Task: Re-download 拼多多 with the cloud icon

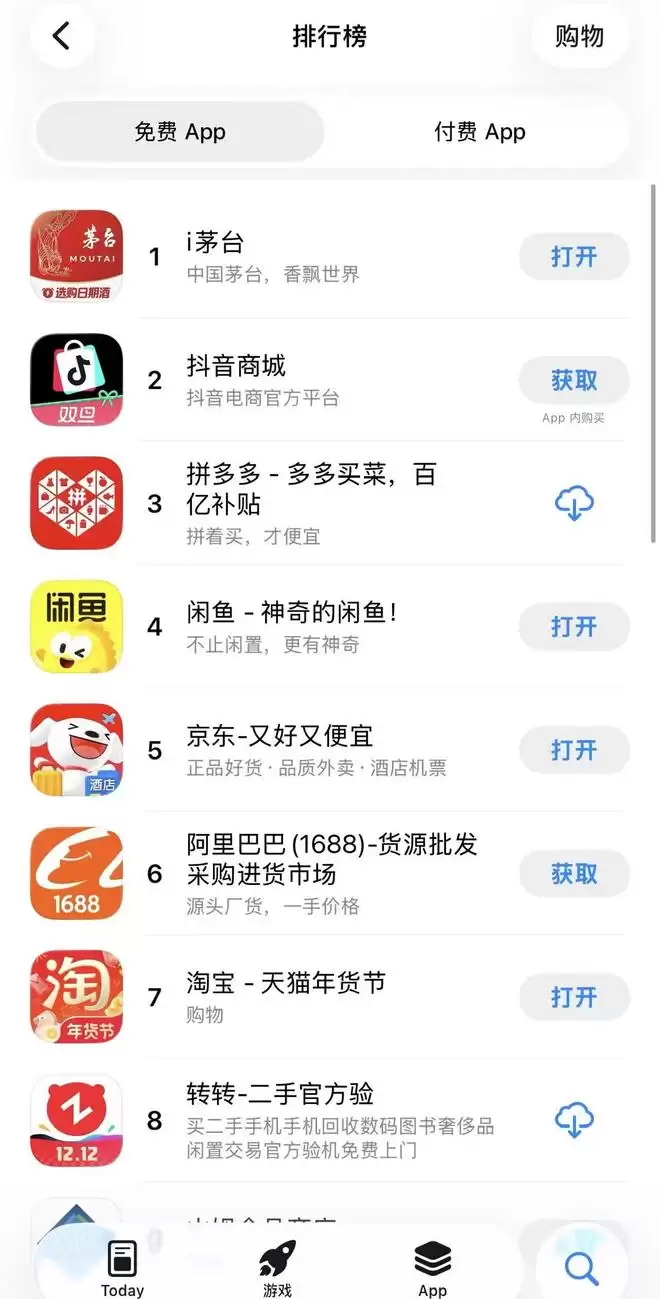Action: point(574,504)
